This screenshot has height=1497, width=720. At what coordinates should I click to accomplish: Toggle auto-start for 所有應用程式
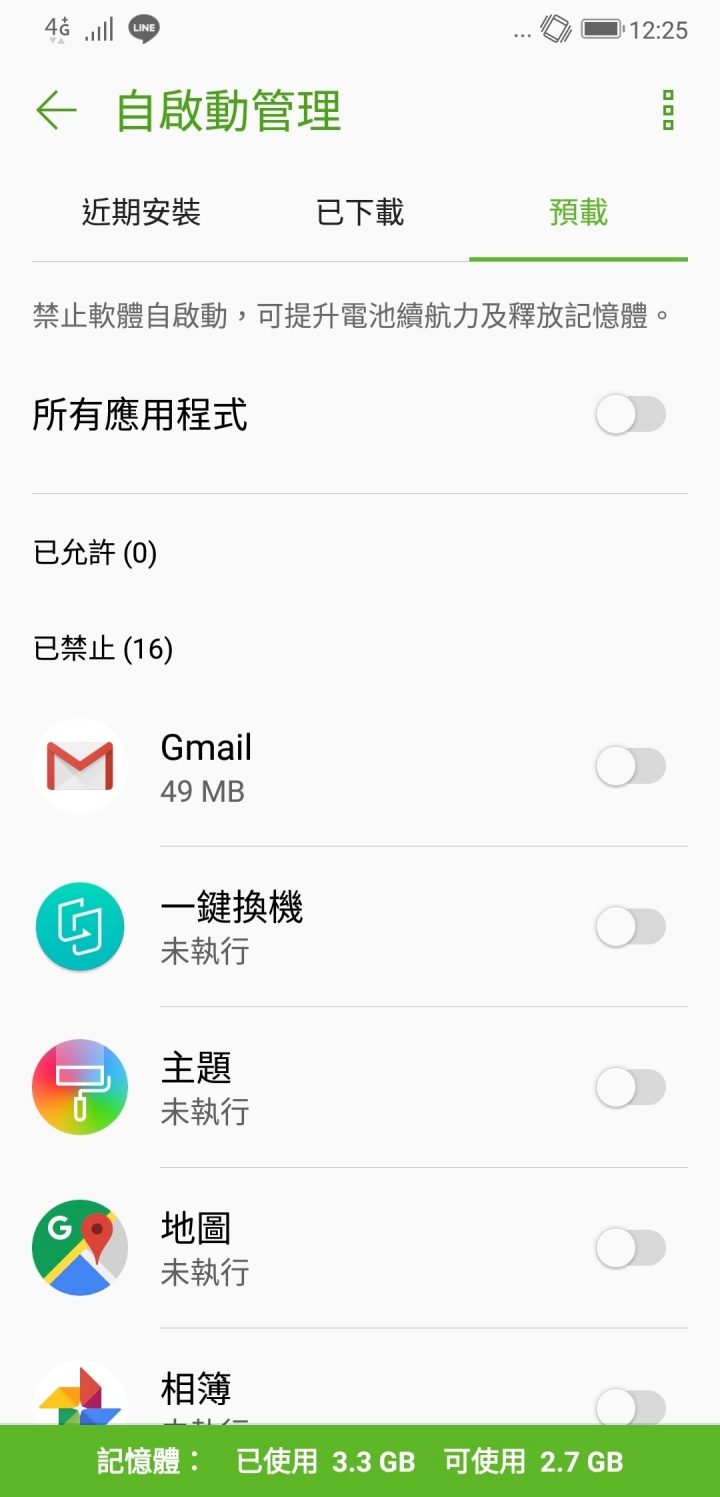[630, 414]
